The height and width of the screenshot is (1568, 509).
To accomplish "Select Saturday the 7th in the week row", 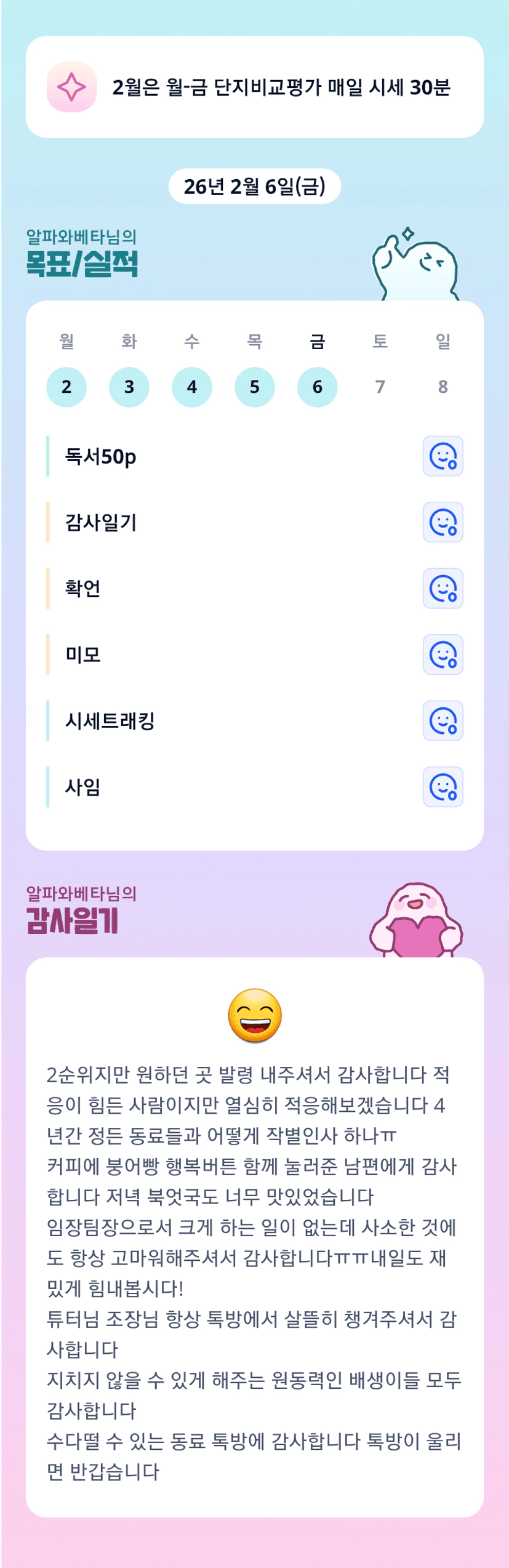I will pos(380,387).
